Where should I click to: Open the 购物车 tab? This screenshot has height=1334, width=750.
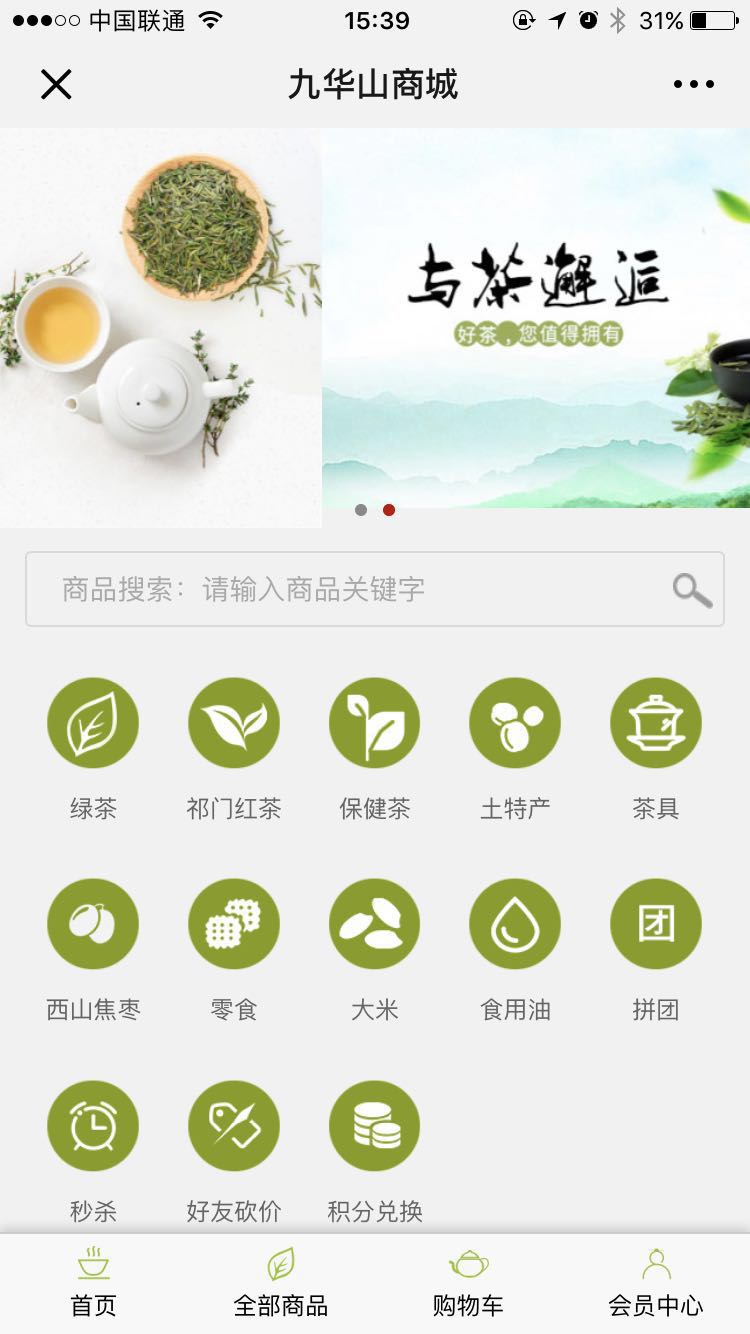tap(468, 1283)
